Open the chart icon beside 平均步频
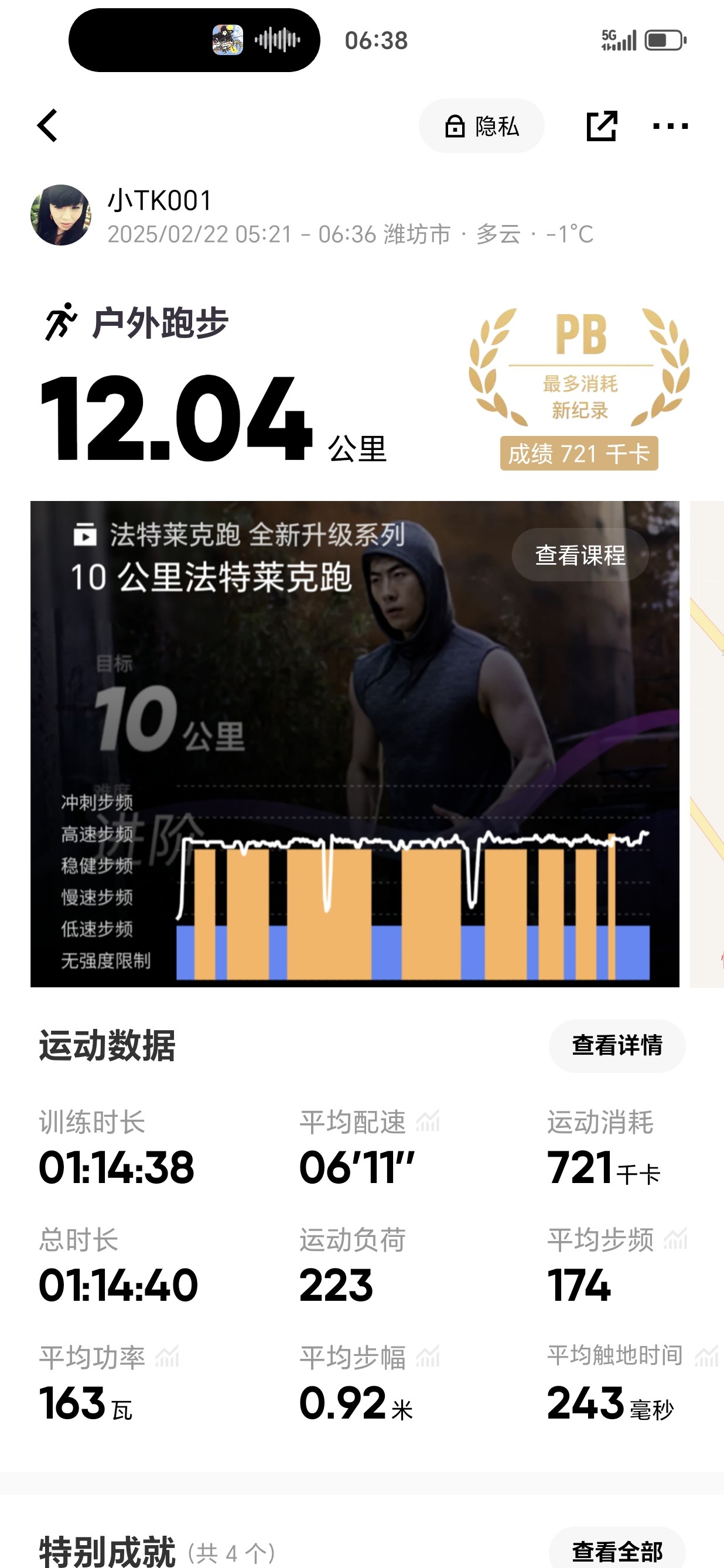 (x=676, y=1238)
